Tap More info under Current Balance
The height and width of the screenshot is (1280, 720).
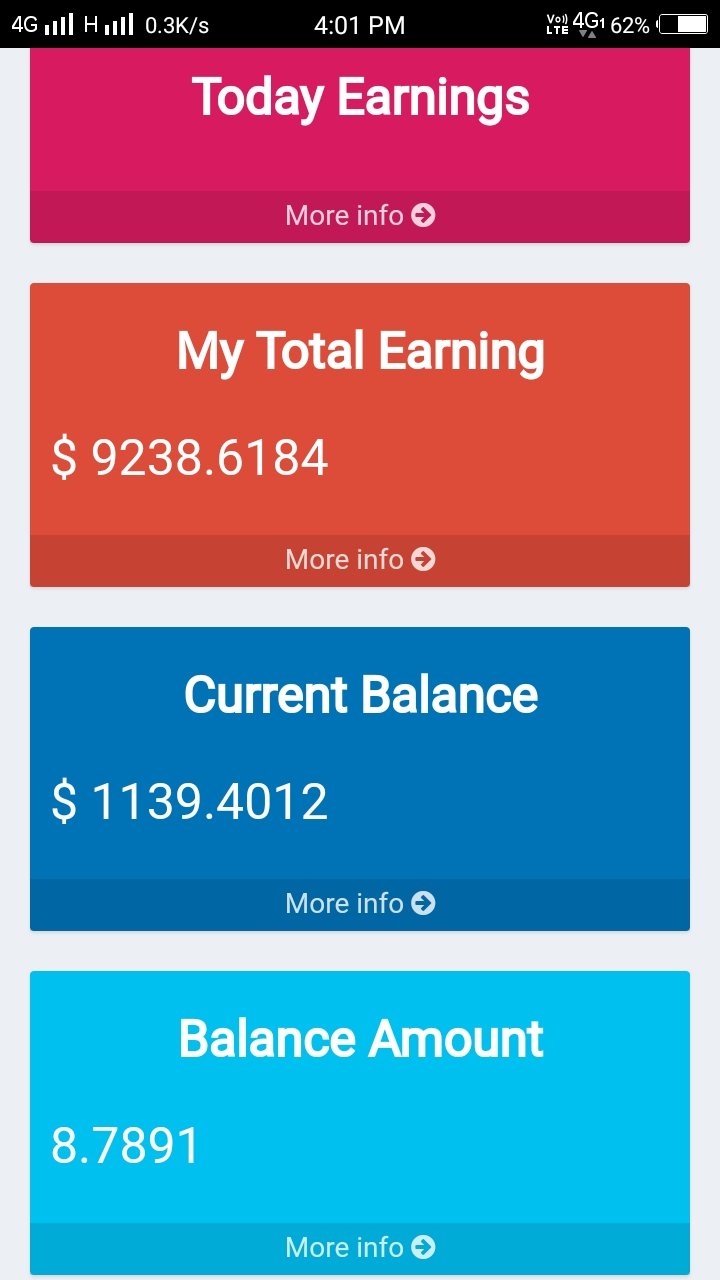coord(360,904)
